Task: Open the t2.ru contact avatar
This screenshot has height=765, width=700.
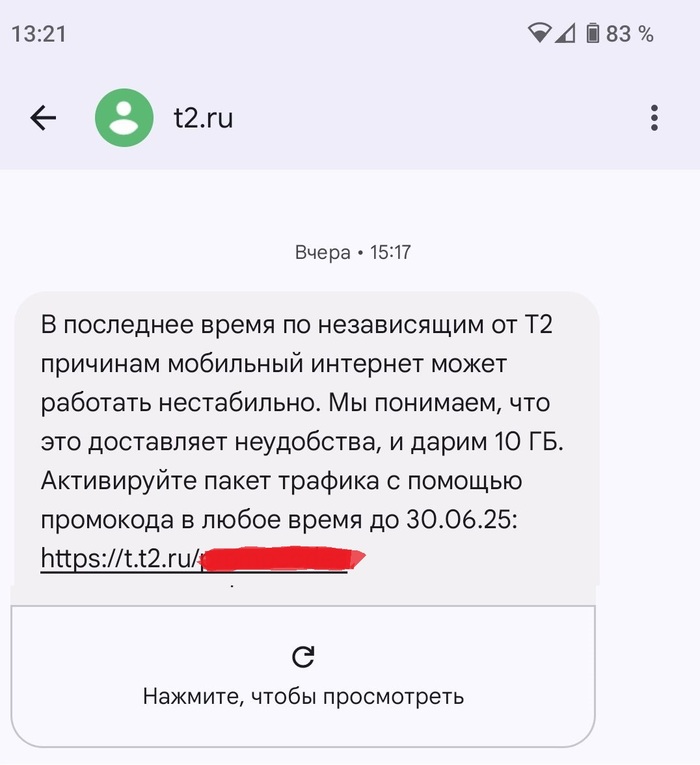Action: pos(124,119)
